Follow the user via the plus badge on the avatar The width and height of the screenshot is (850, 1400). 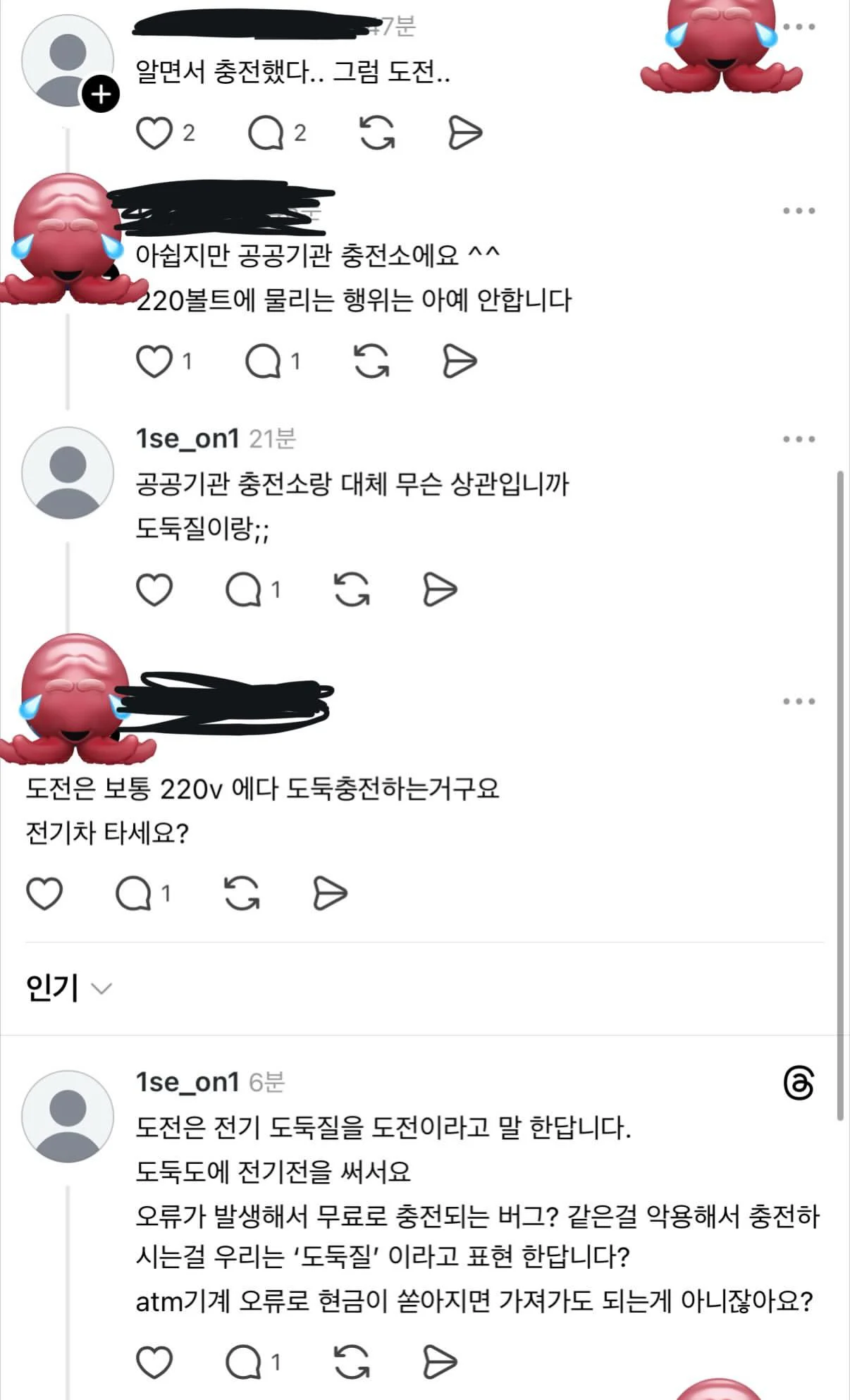101,94
